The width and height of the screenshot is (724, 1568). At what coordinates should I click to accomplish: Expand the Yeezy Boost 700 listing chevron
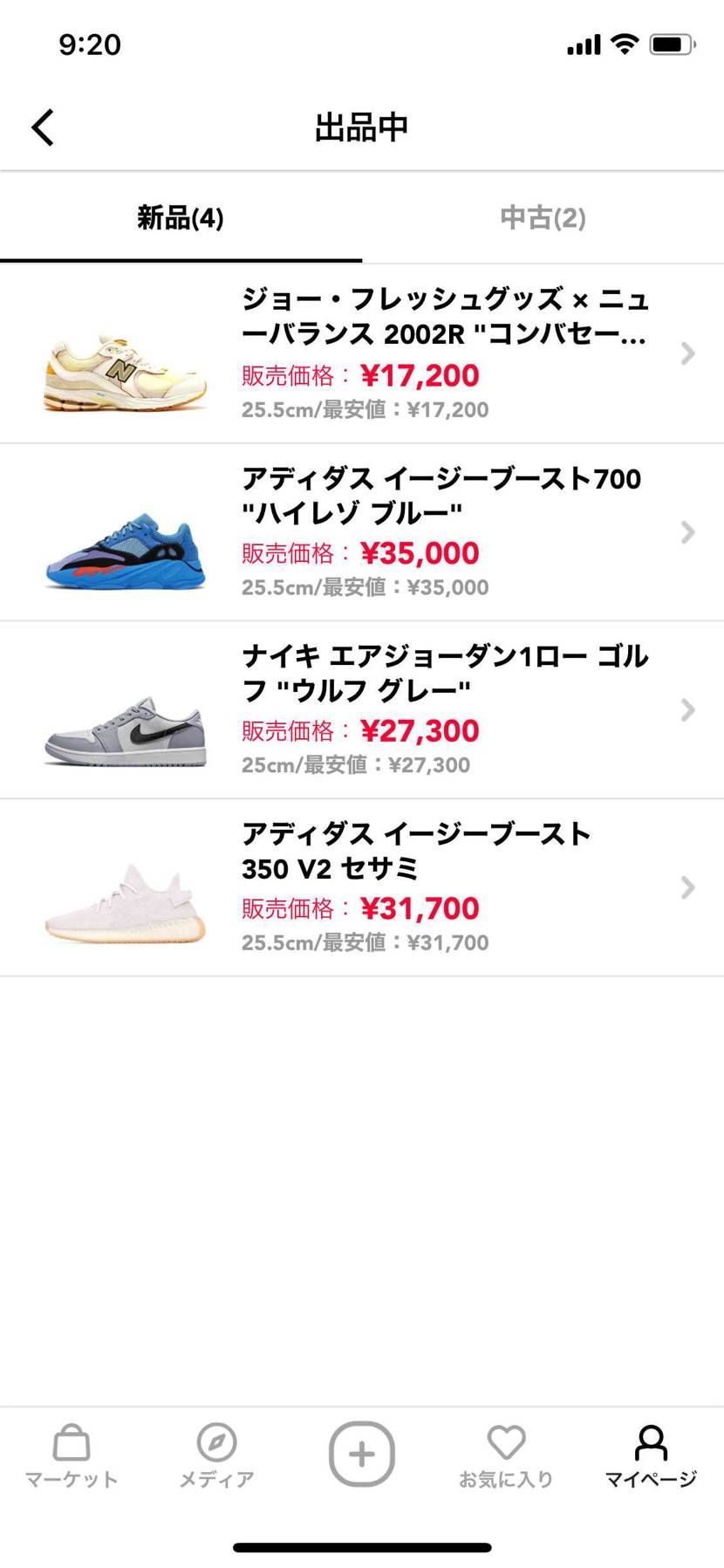coord(687,532)
